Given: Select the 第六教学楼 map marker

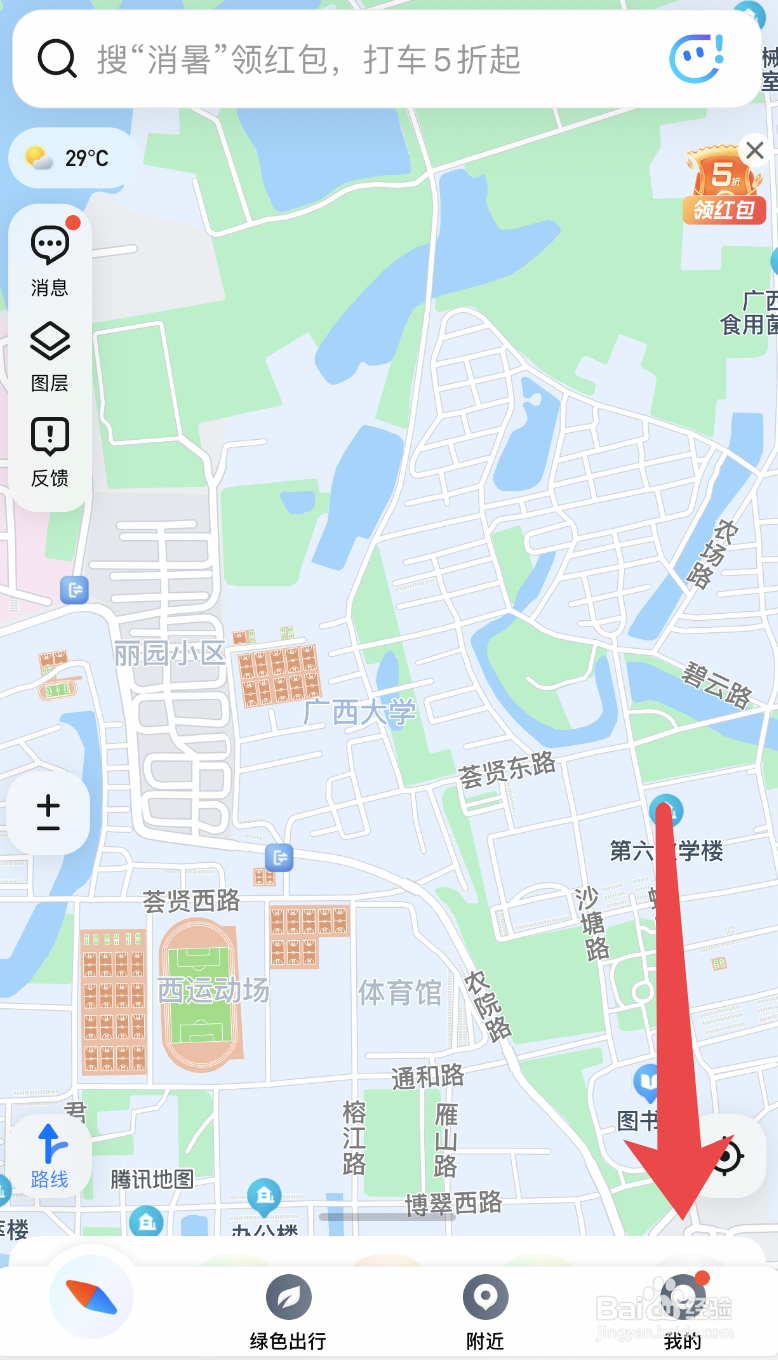Looking at the screenshot, I should tap(666, 809).
